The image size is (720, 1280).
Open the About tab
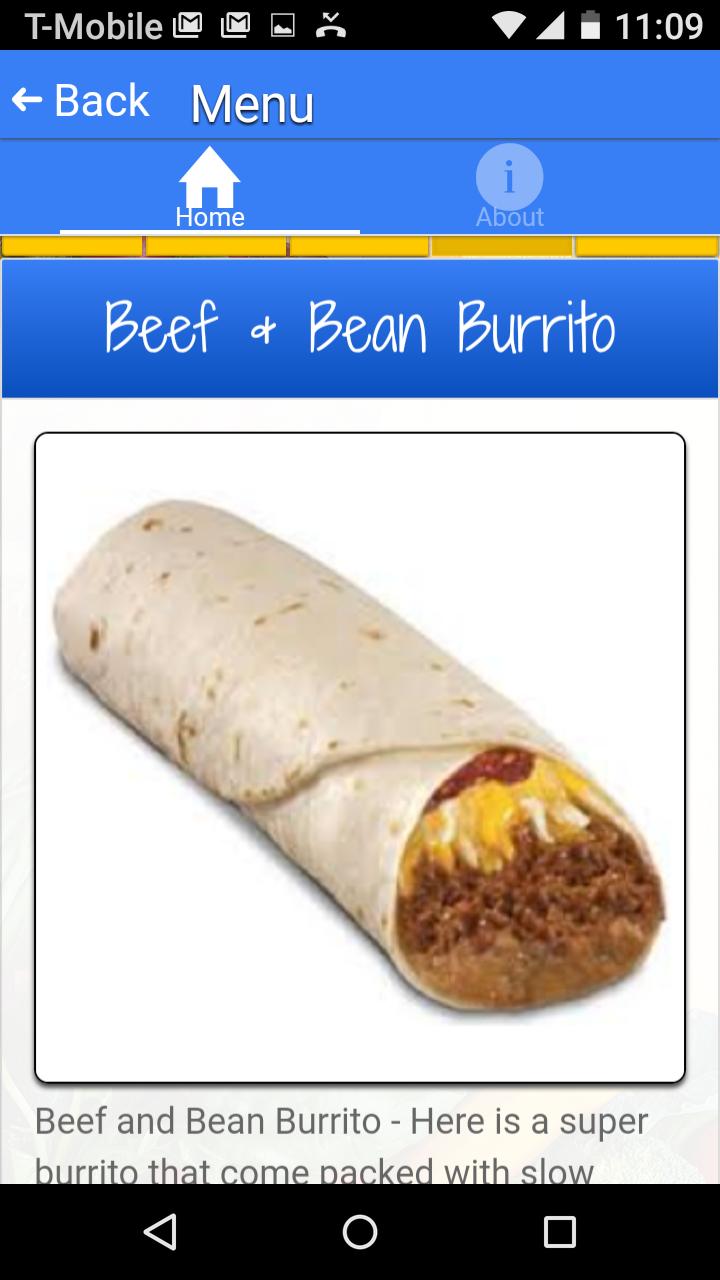pyautogui.click(x=509, y=187)
